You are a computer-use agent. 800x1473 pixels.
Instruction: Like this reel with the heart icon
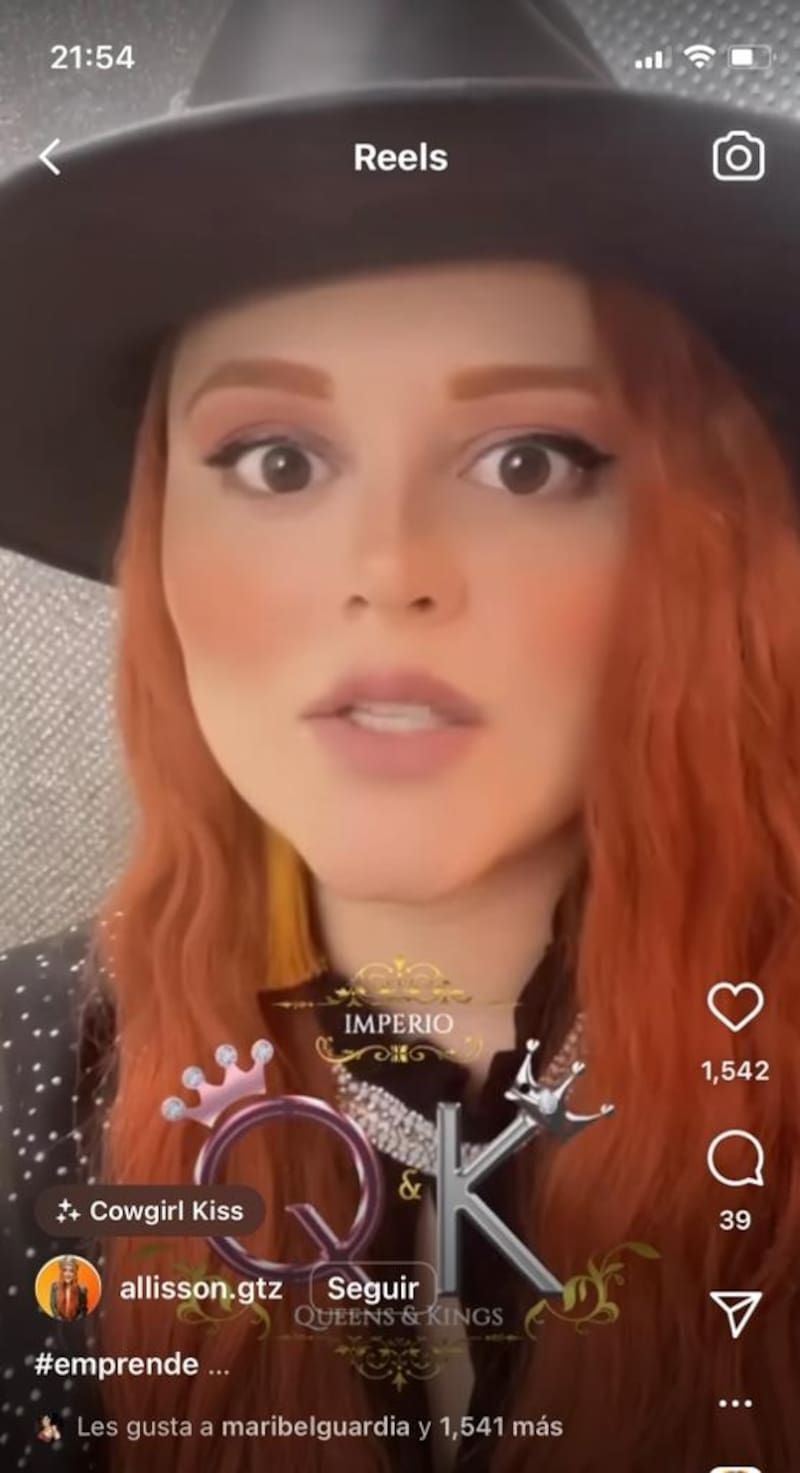point(735,1007)
